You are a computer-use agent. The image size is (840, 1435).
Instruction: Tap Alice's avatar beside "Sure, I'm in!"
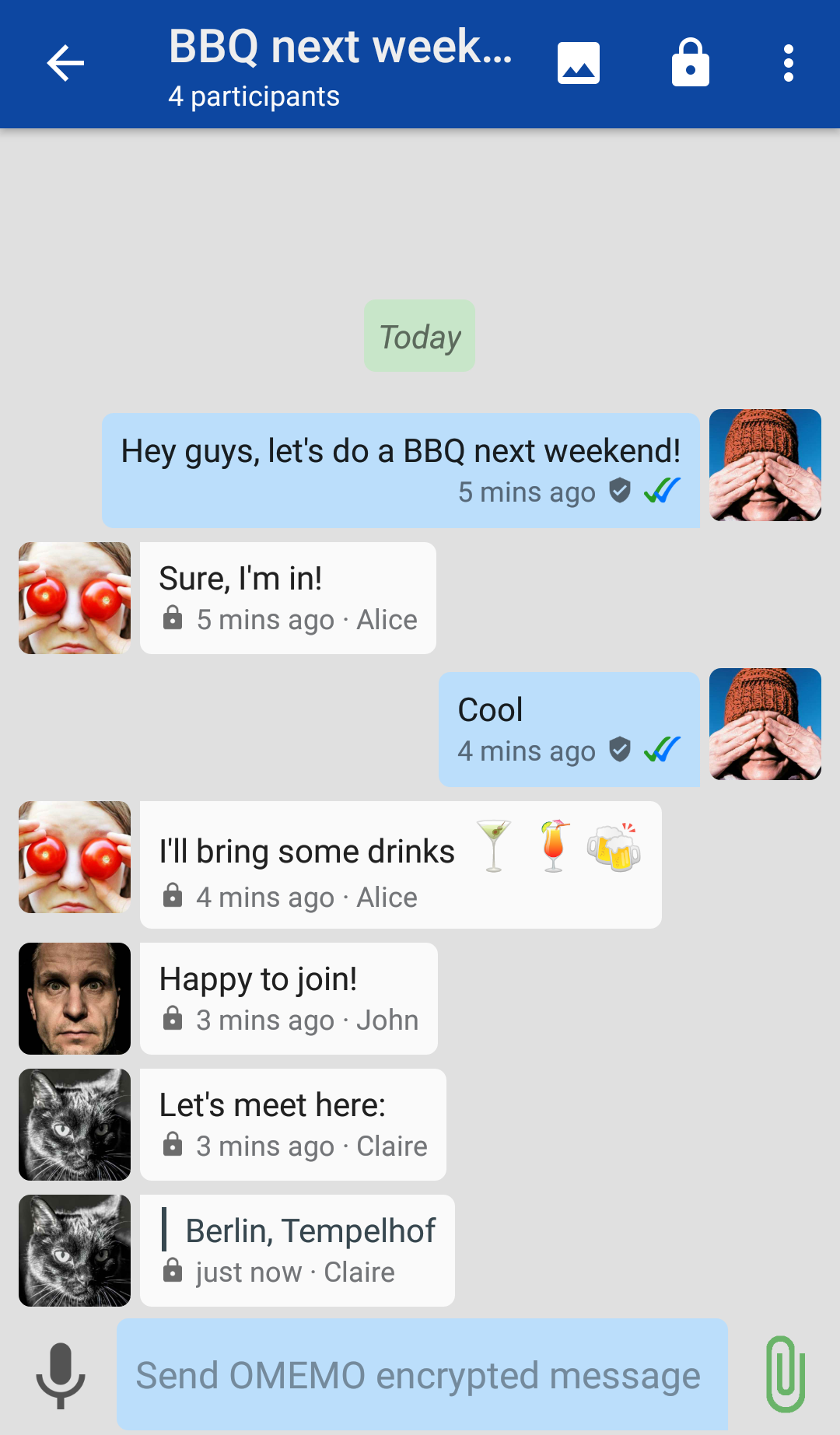(75, 598)
